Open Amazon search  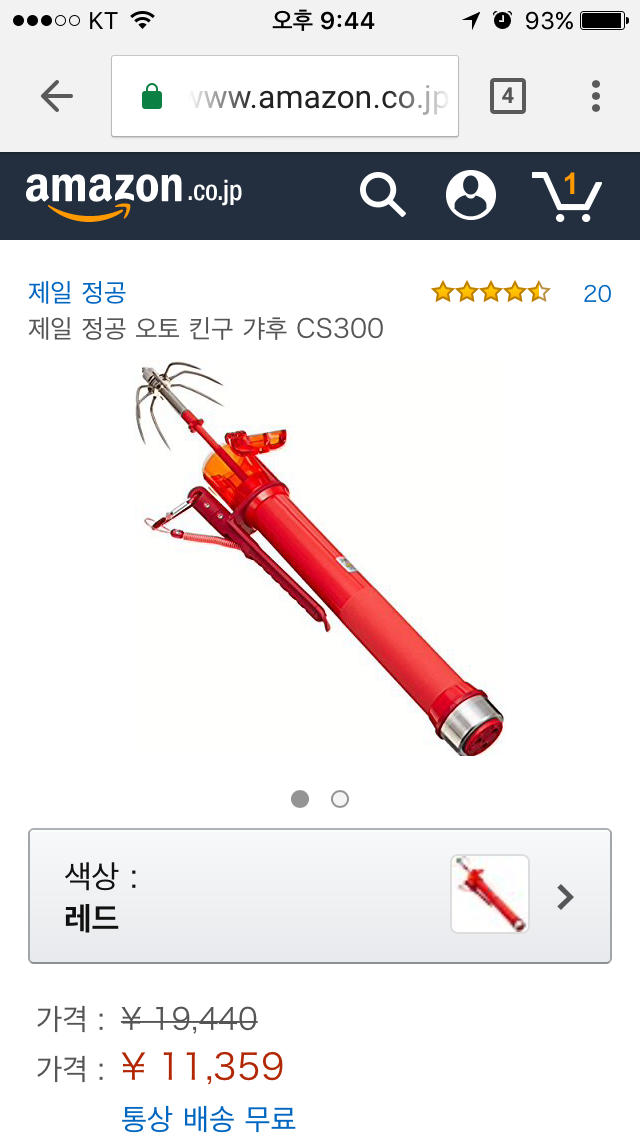382,195
